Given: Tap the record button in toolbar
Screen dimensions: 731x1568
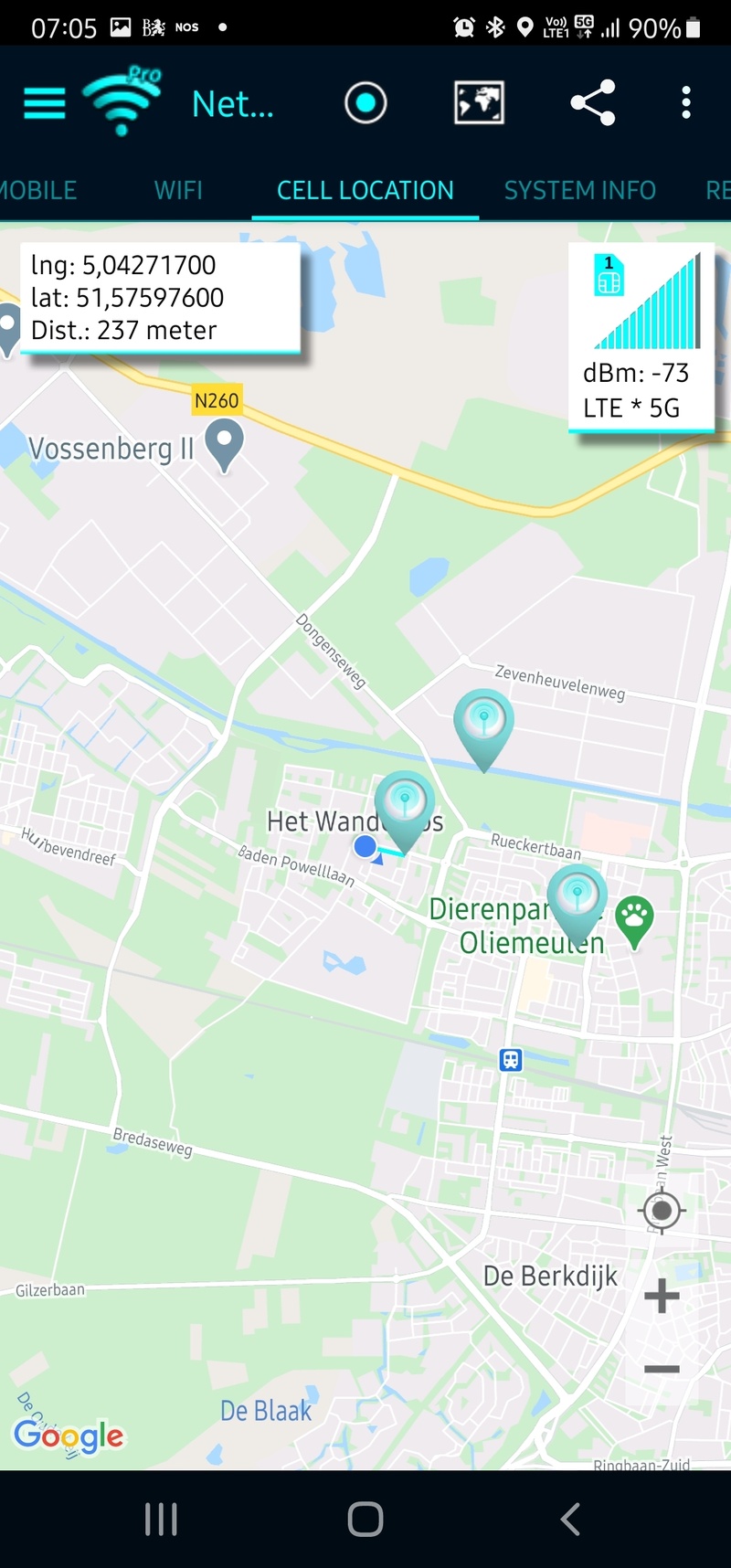Looking at the screenshot, I should point(365,103).
